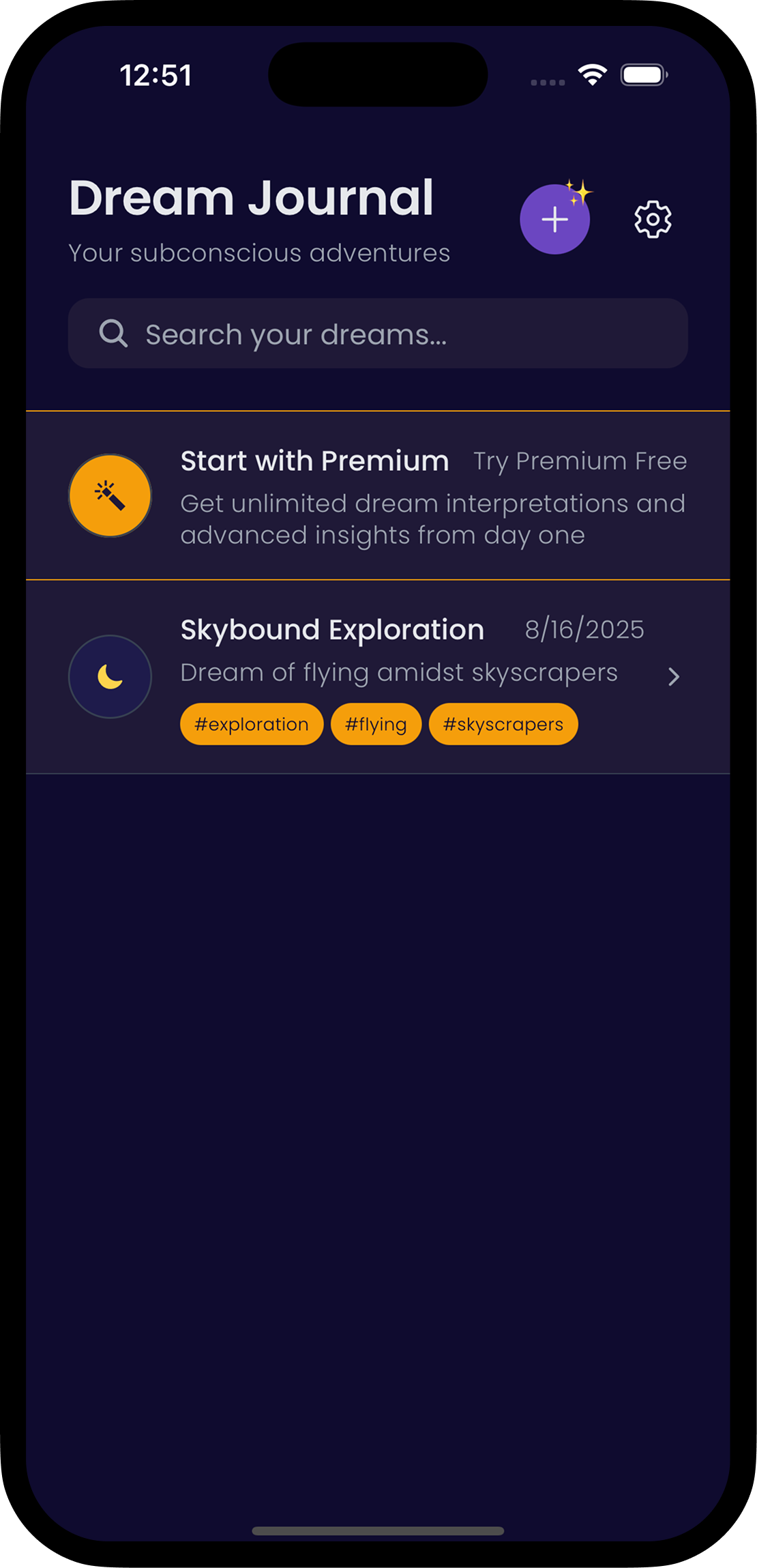
Task: Tap the clock showing 12:51
Action: [x=155, y=75]
